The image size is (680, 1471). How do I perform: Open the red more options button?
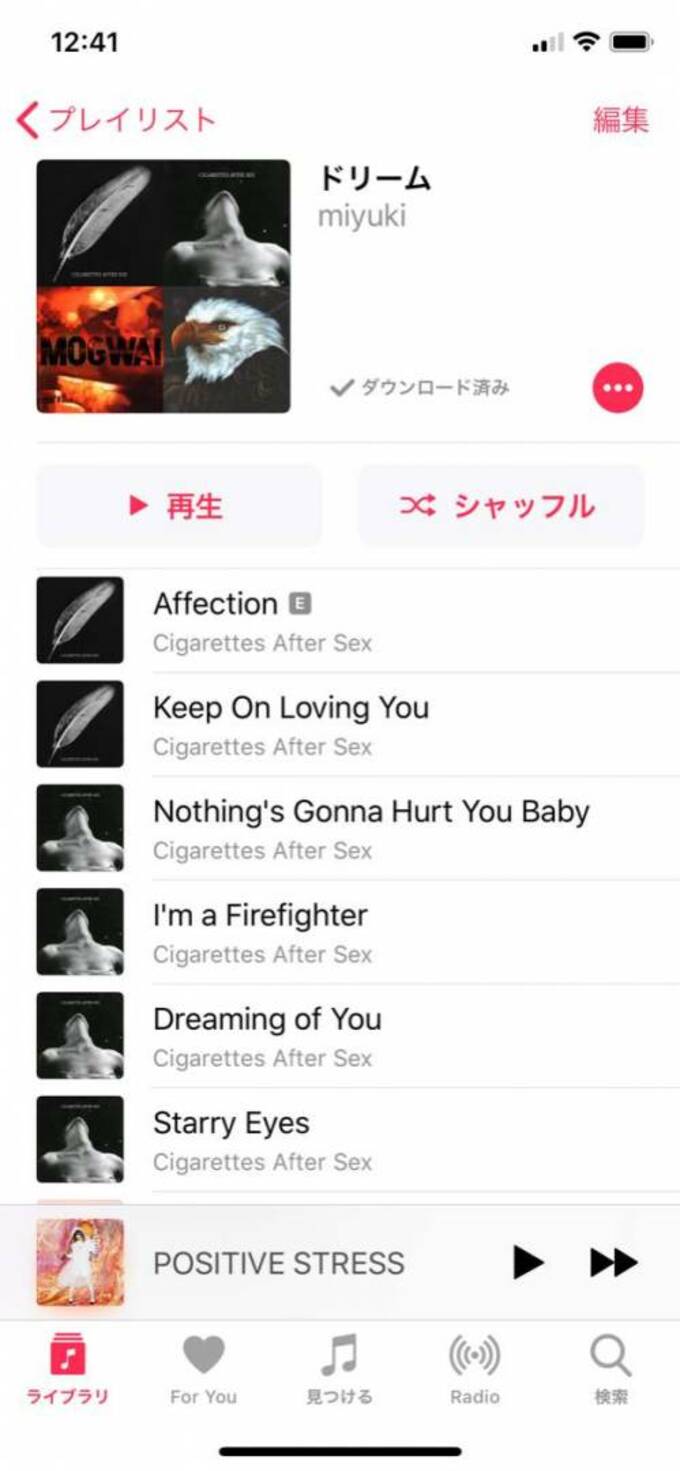(x=617, y=388)
